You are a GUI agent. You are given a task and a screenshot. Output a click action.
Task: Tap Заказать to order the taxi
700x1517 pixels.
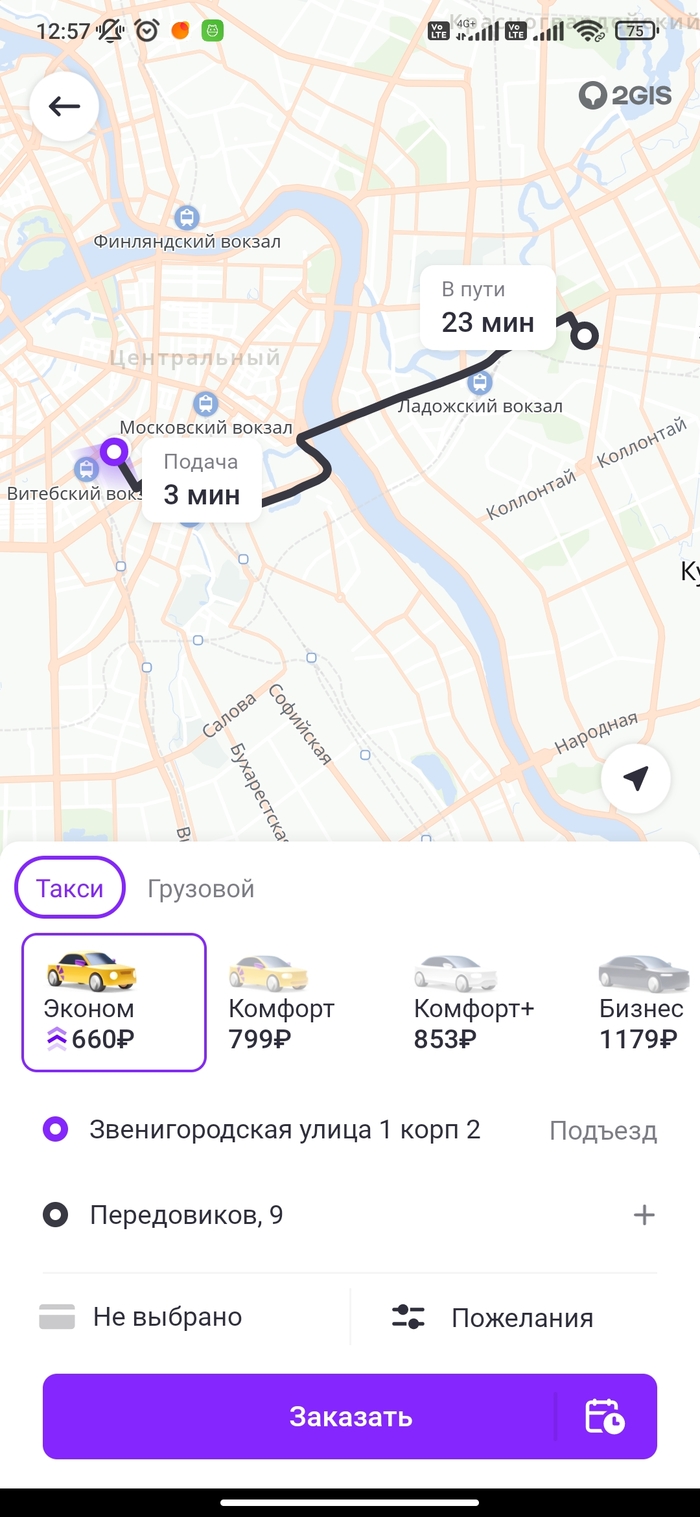point(350,1416)
